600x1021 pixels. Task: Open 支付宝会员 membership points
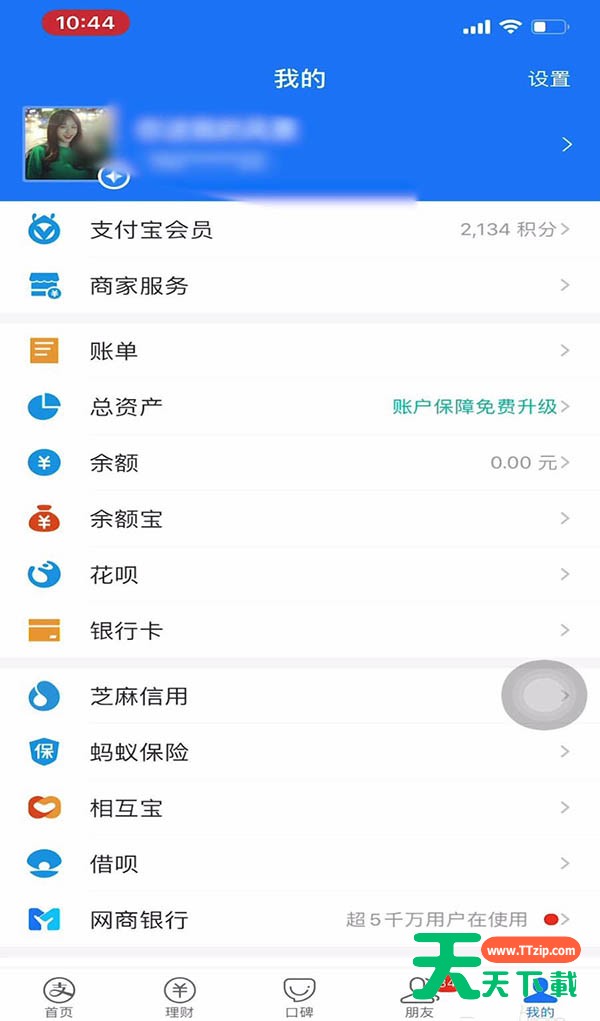click(x=300, y=230)
